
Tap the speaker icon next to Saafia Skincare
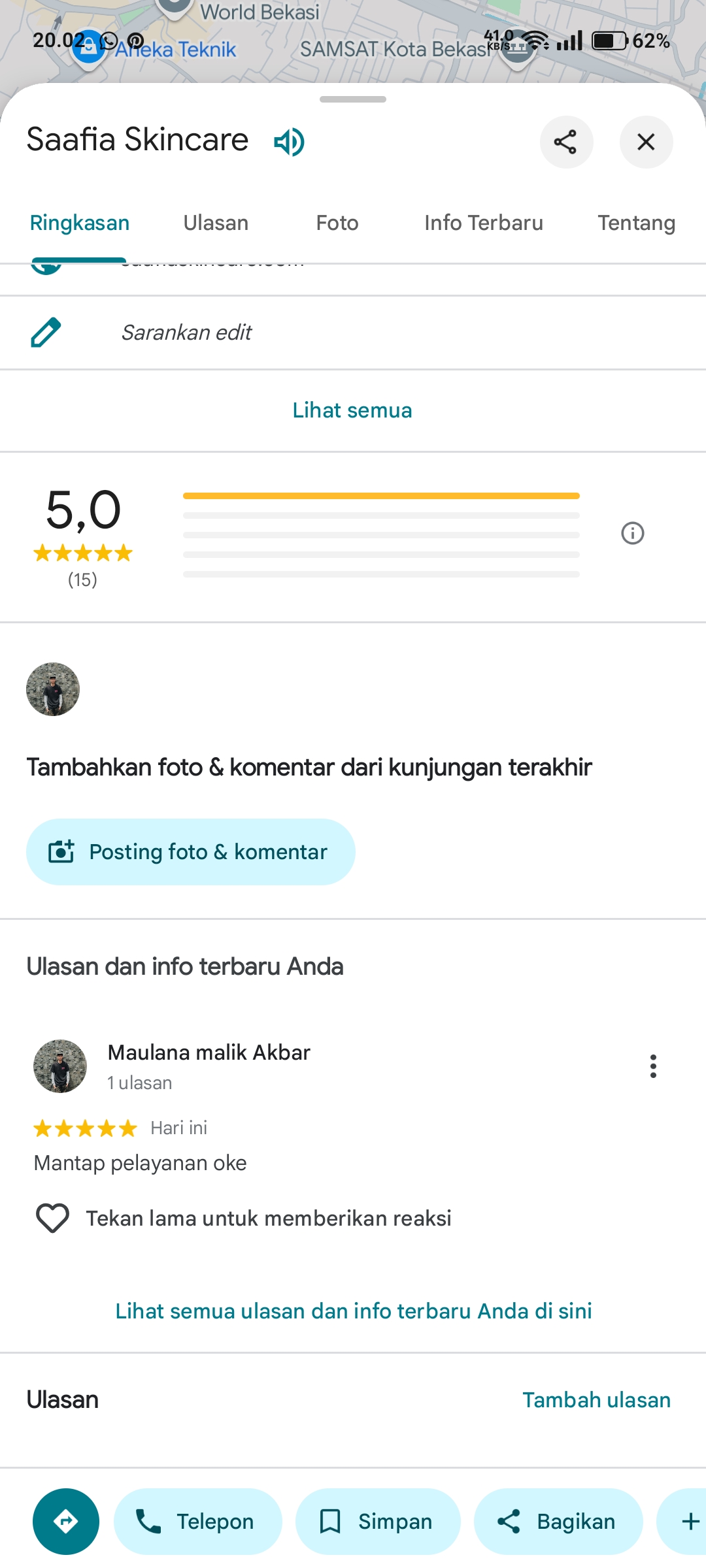(x=289, y=142)
